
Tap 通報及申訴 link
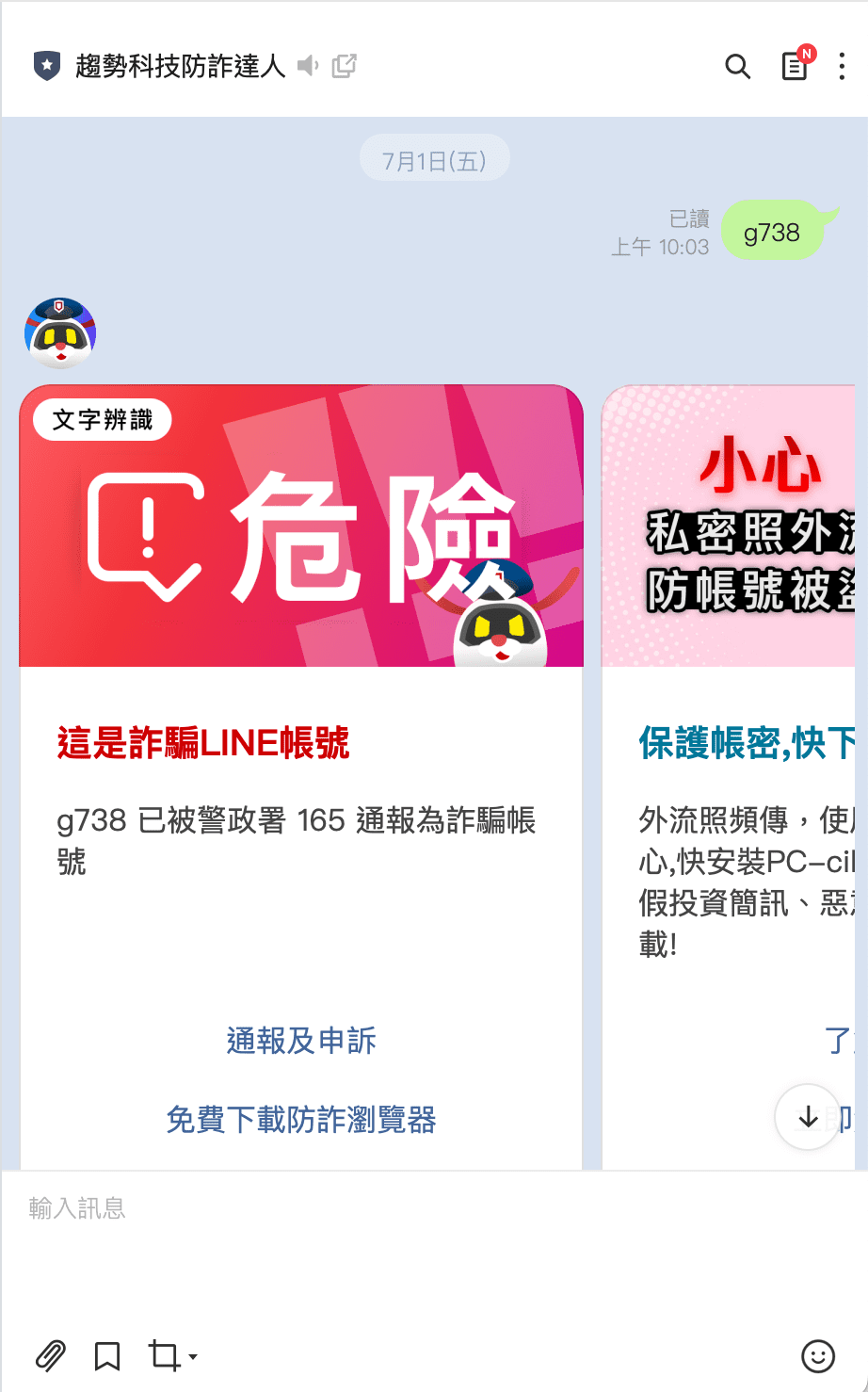pos(301,1041)
